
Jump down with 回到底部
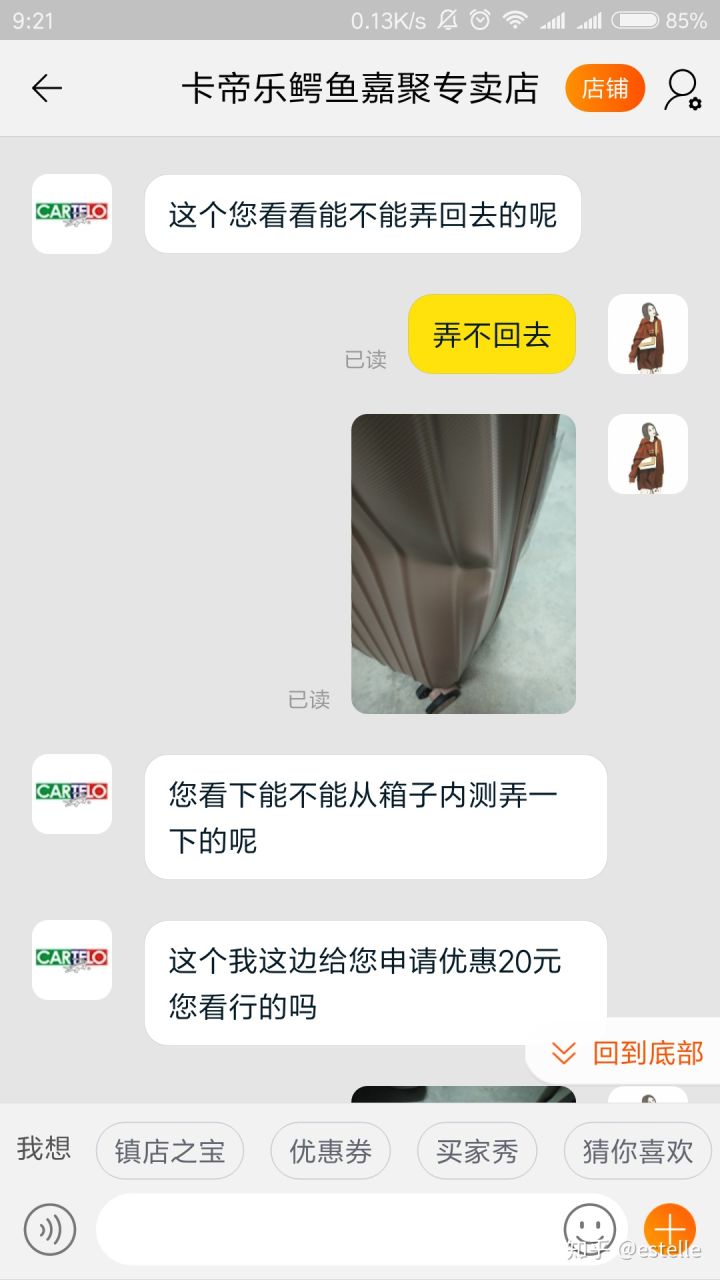[630, 1053]
